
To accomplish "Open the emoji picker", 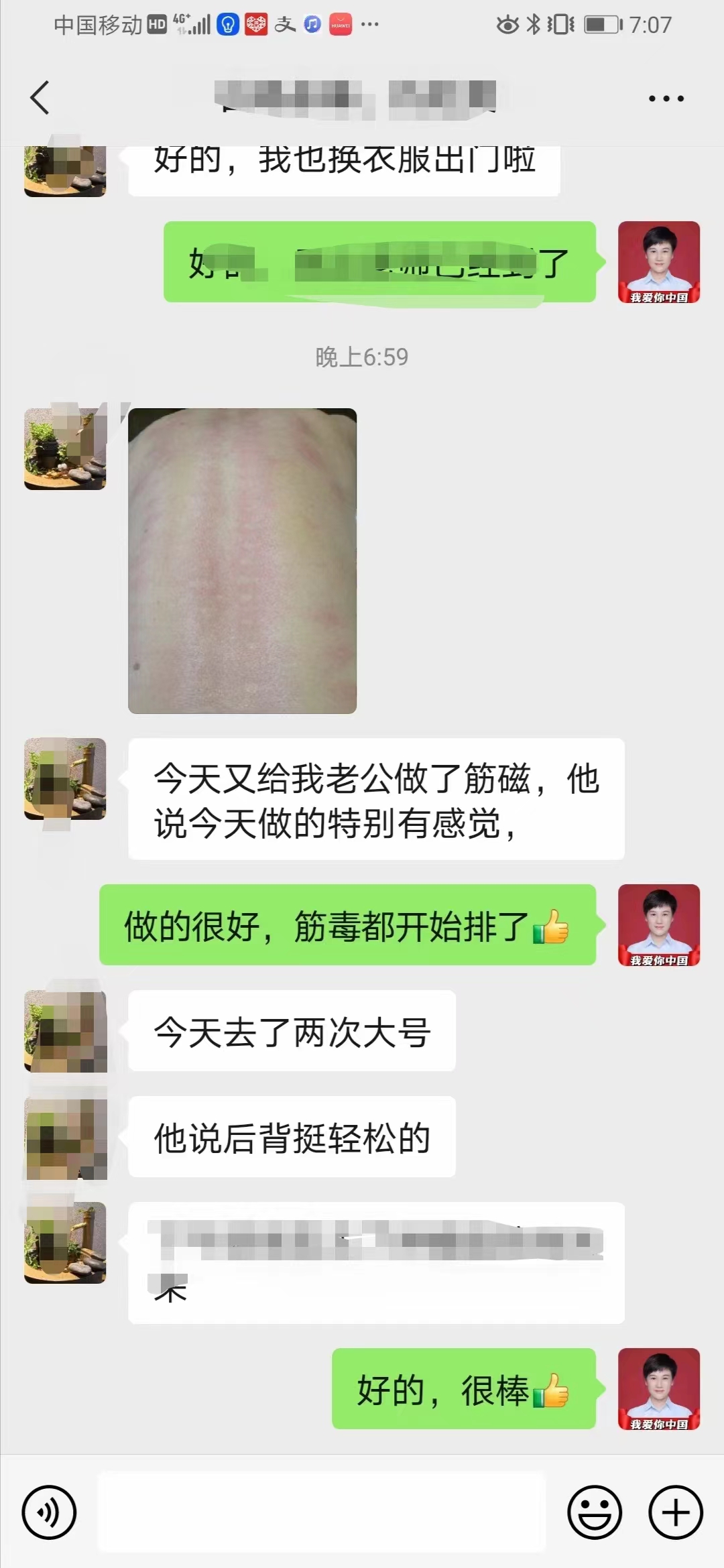I will click(x=594, y=1512).
